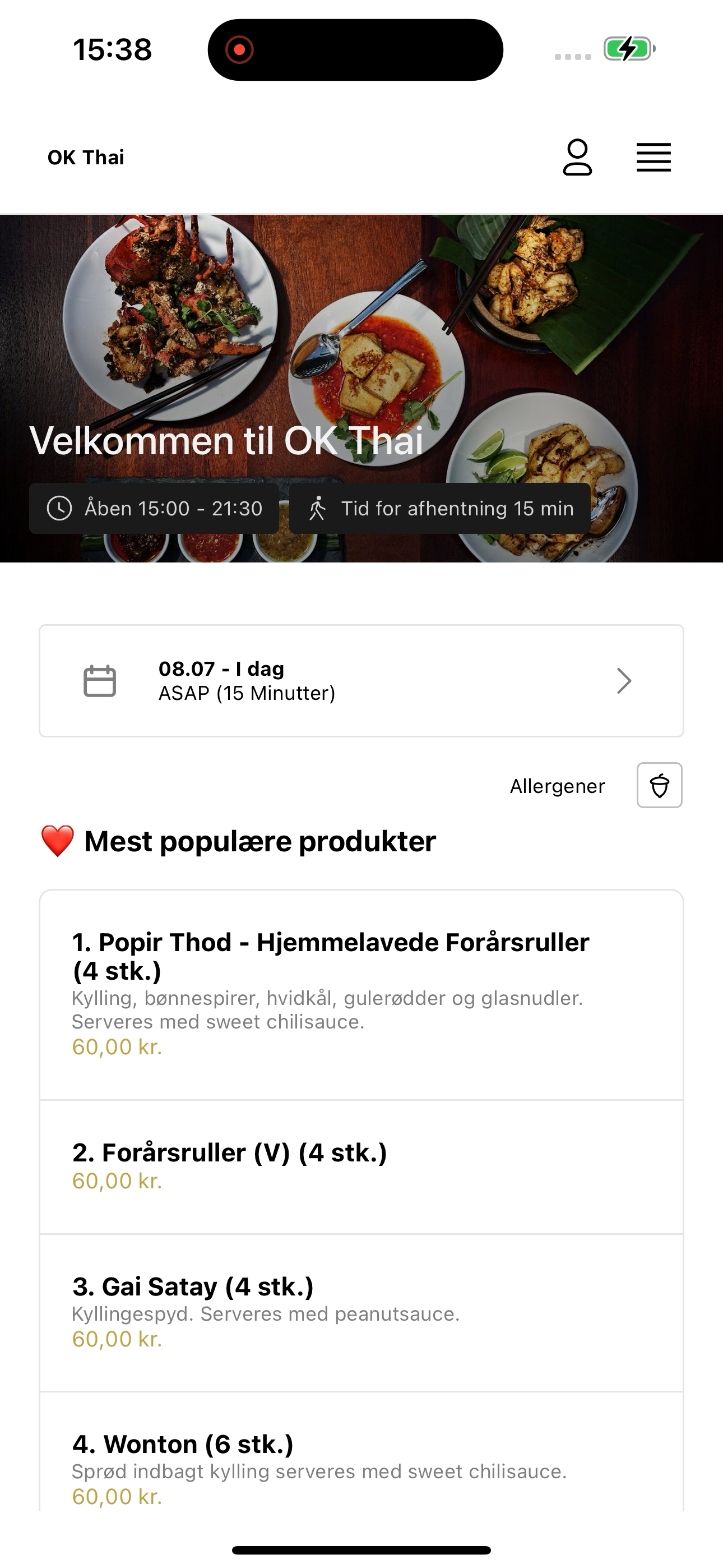Image resolution: width=723 pixels, height=1568 pixels.
Task: Select Popir Thod Hjemmelavede Forårsruller
Action: 361,995
